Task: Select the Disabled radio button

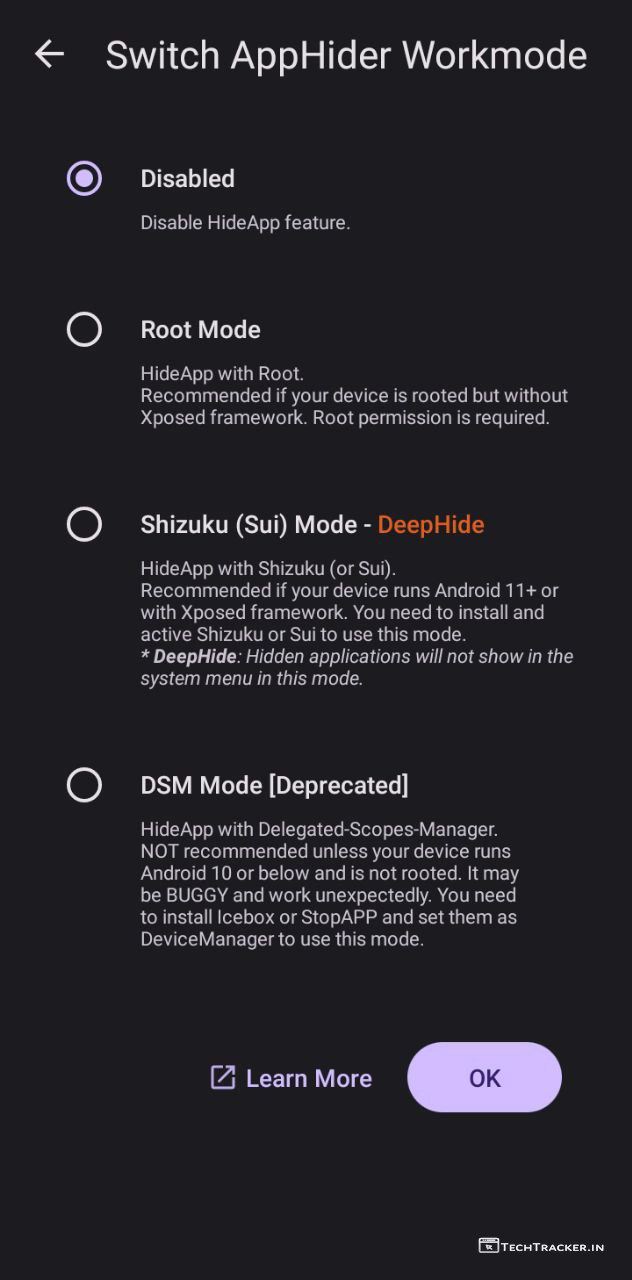Action: pos(84,179)
